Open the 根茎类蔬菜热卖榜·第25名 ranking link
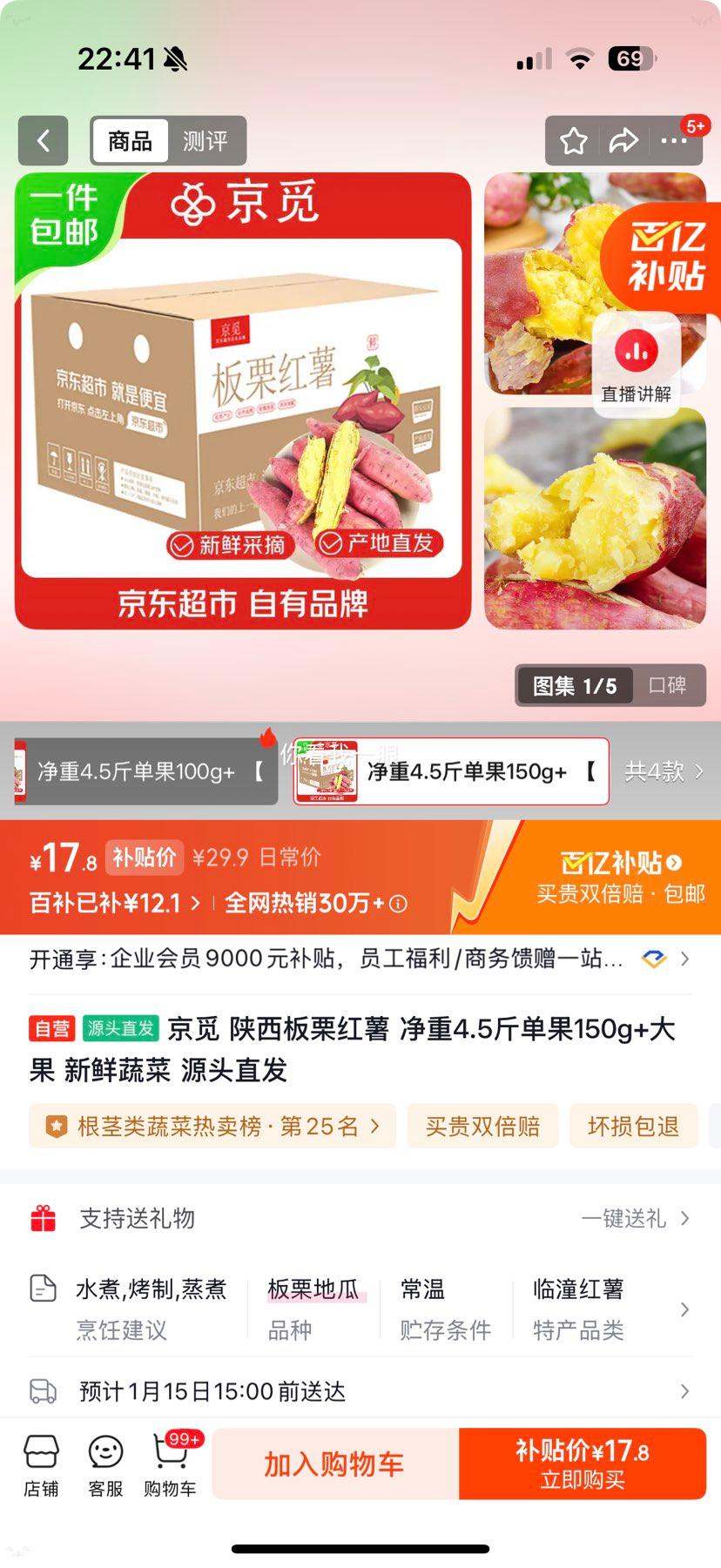Viewport: 721px width, 1568px height. 212,1125
